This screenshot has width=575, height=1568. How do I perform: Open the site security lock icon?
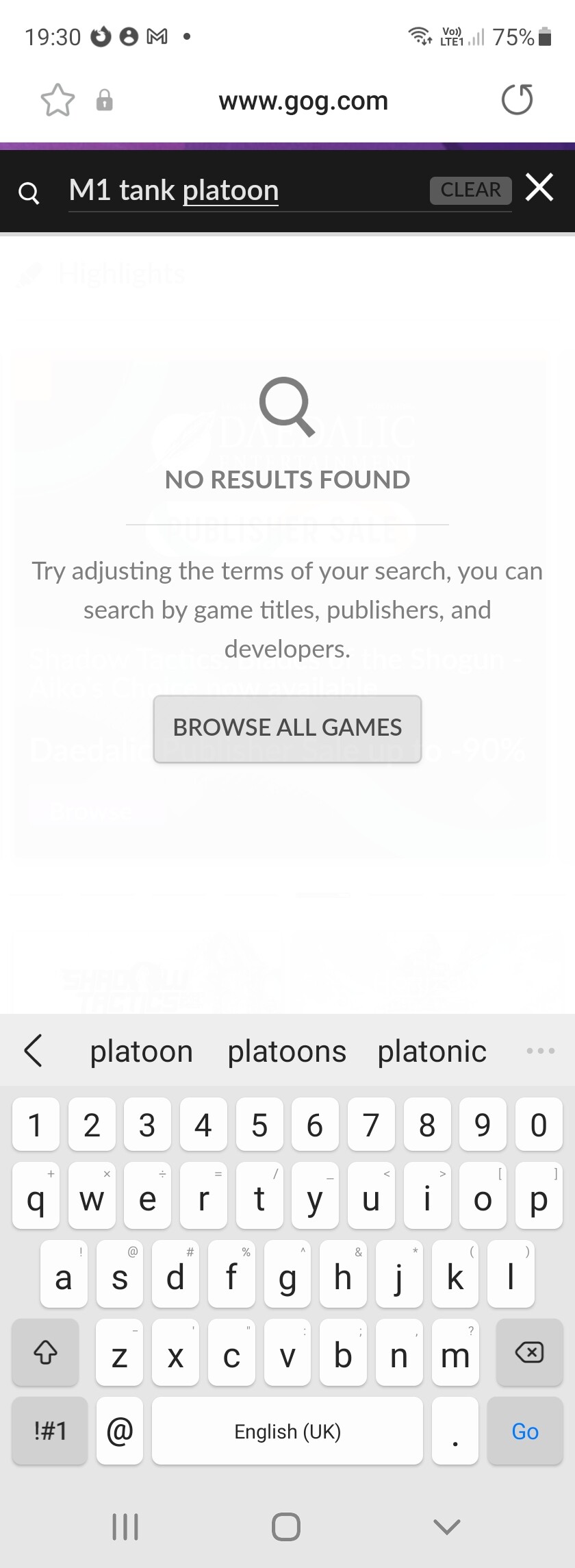[x=104, y=100]
